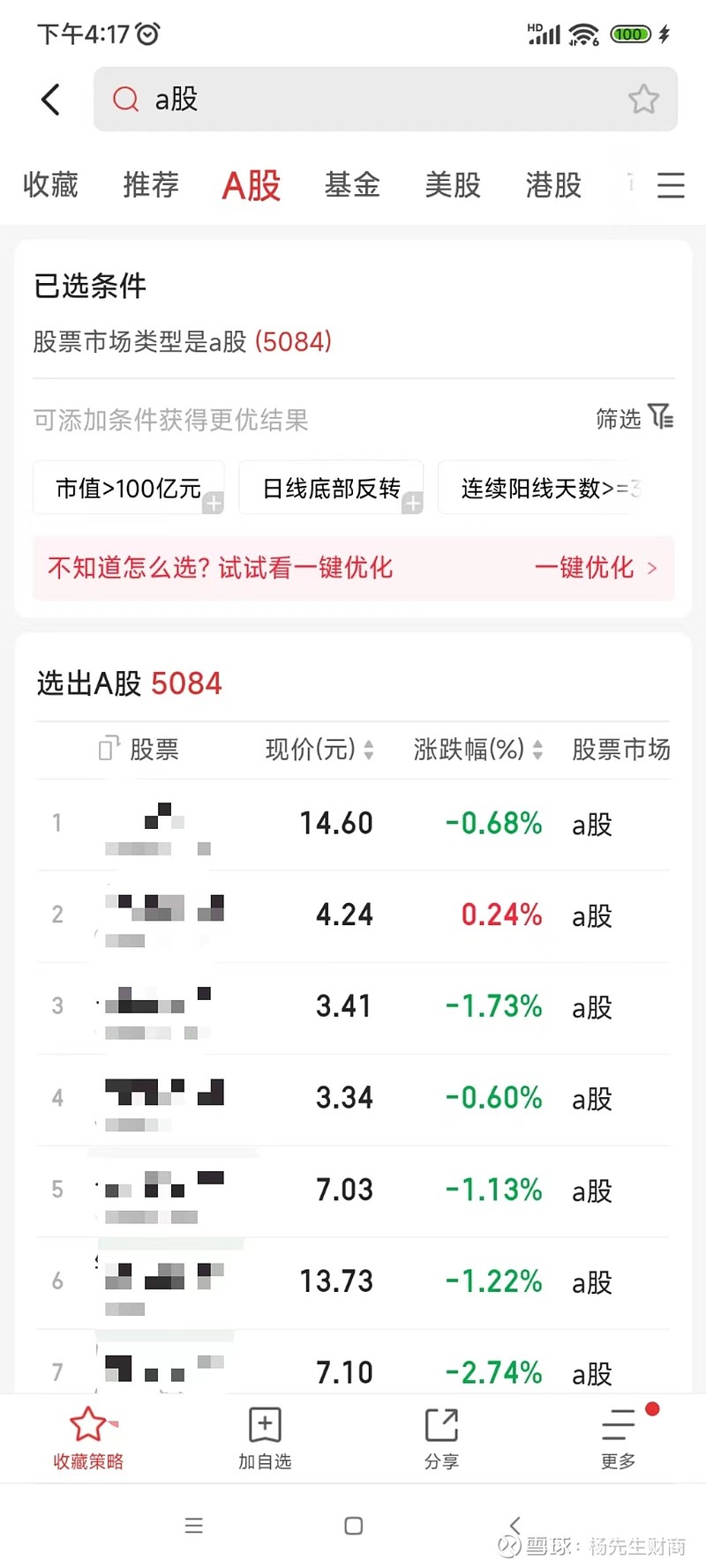Add the 市值>100亿元 condition chip

(129, 488)
